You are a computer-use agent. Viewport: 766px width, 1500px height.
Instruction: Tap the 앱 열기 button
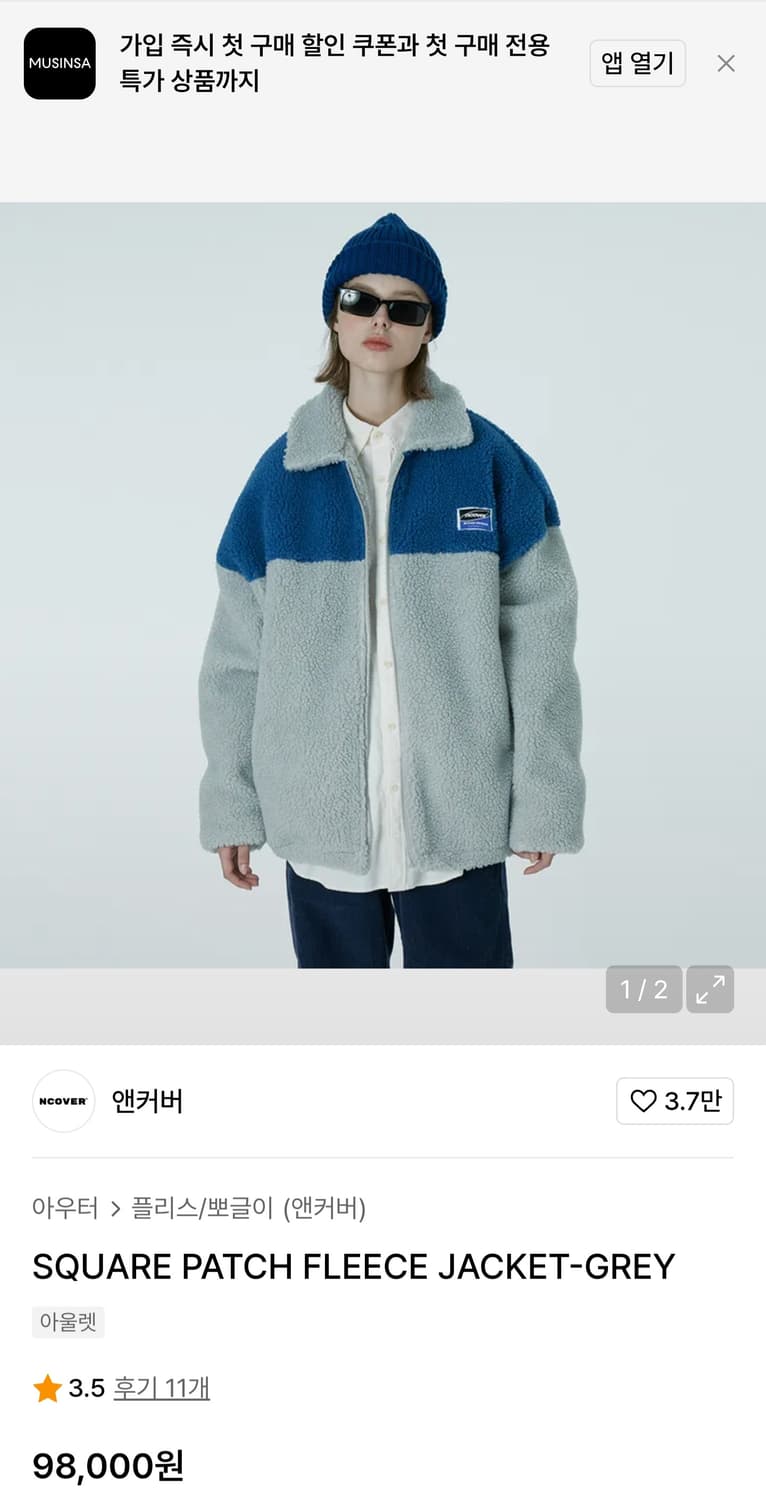point(637,63)
